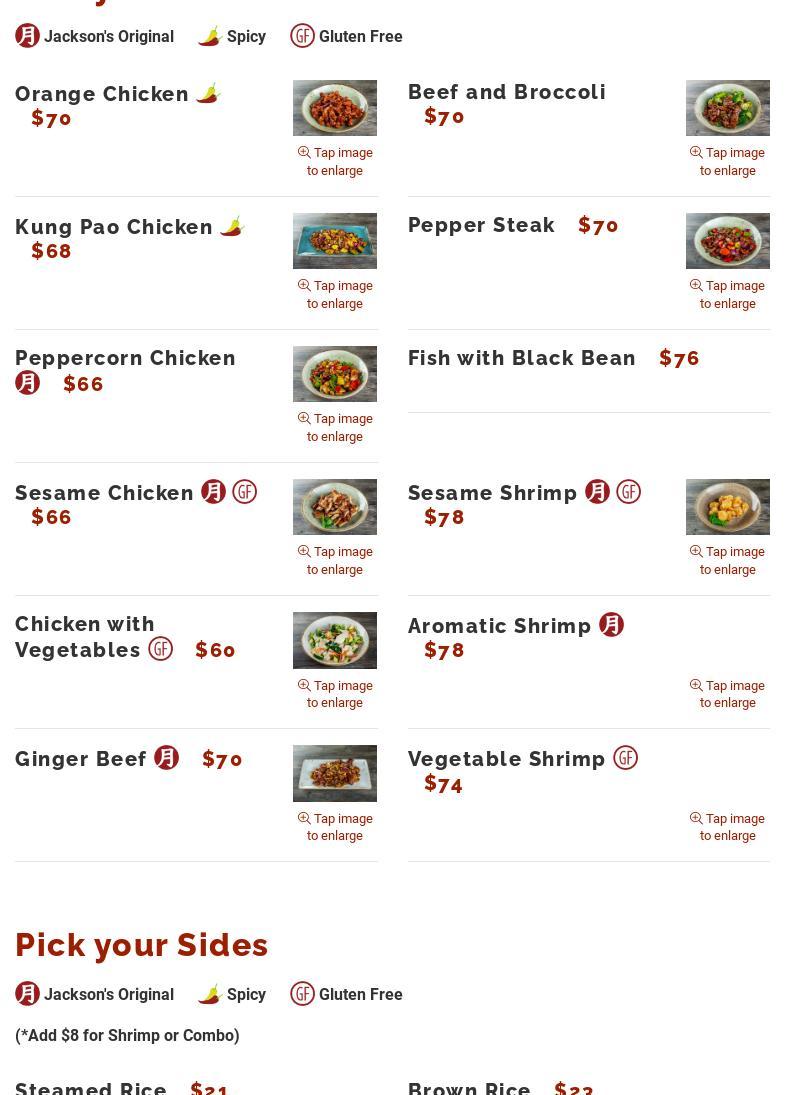Enlarge the Beef and Broccoli photo
785x1095 pixels.
[x=727, y=108]
